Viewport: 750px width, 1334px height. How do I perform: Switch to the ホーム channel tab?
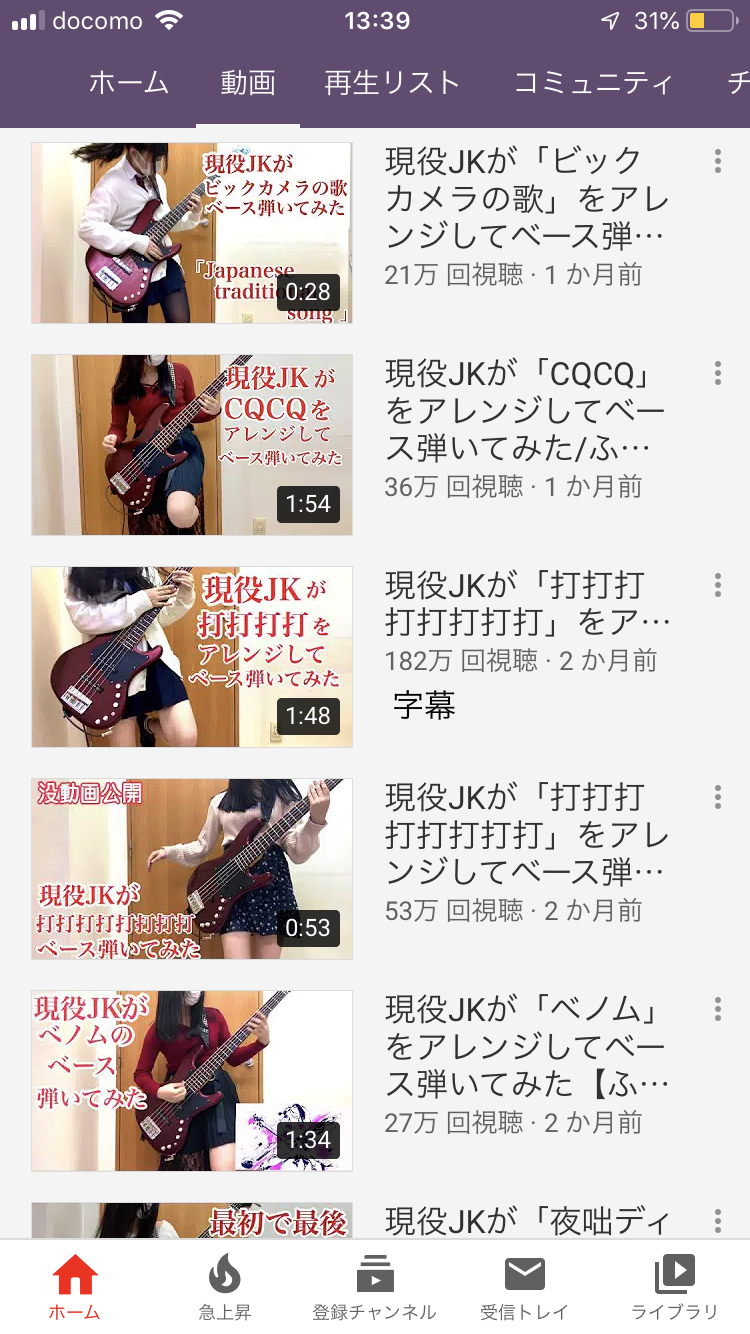(129, 83)
